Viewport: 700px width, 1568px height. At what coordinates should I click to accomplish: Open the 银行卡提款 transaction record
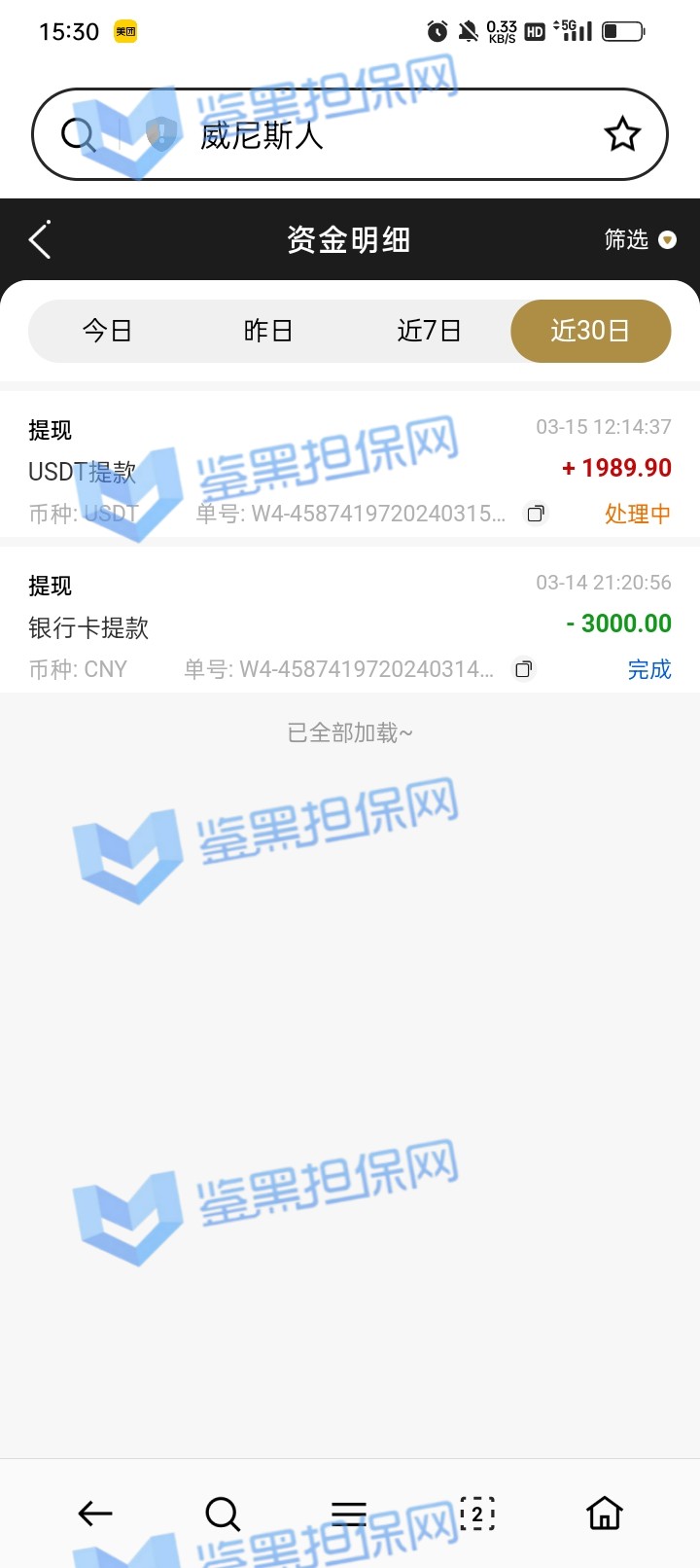(292, 624)
